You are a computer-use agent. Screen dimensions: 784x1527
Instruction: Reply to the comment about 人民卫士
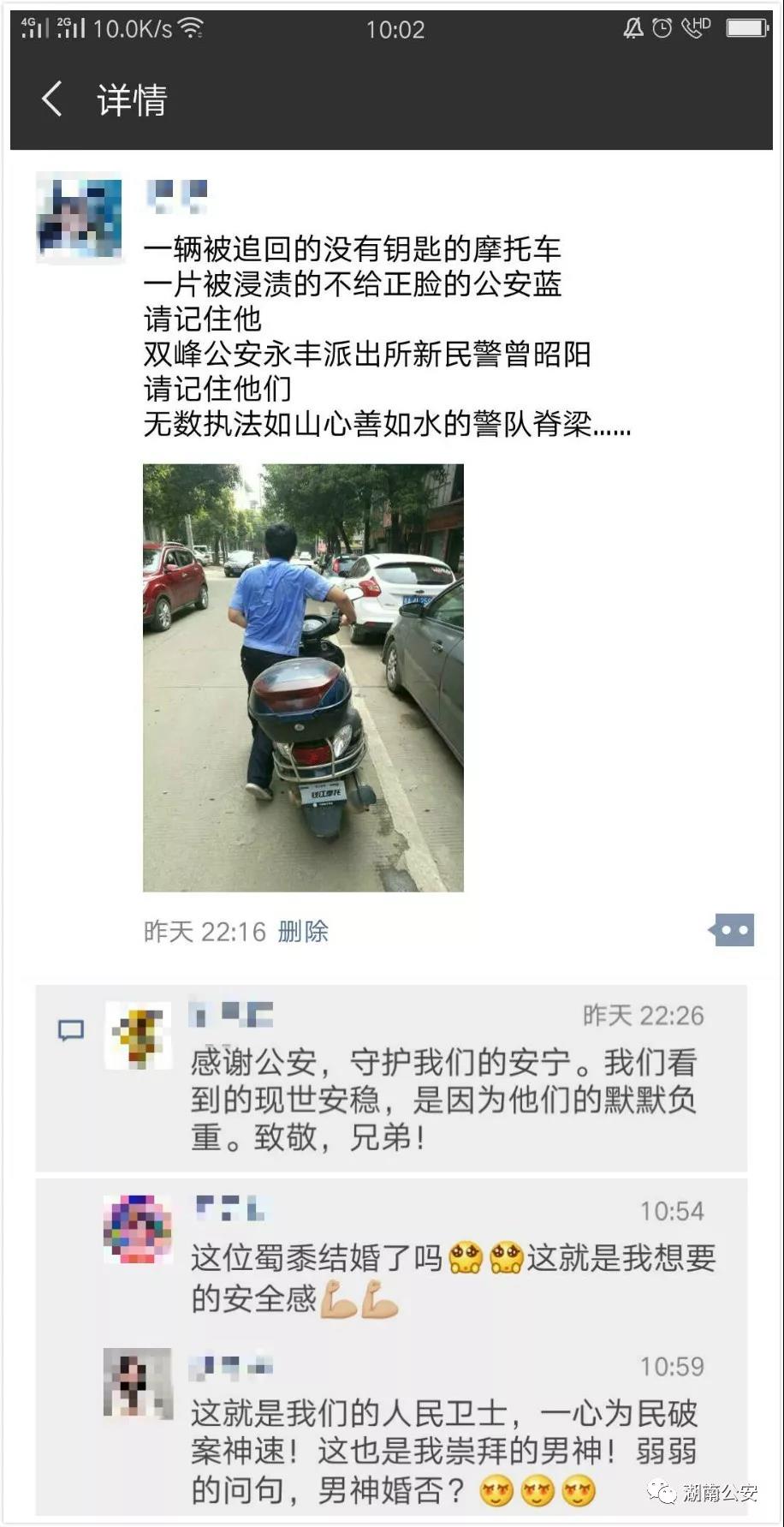445,1451
